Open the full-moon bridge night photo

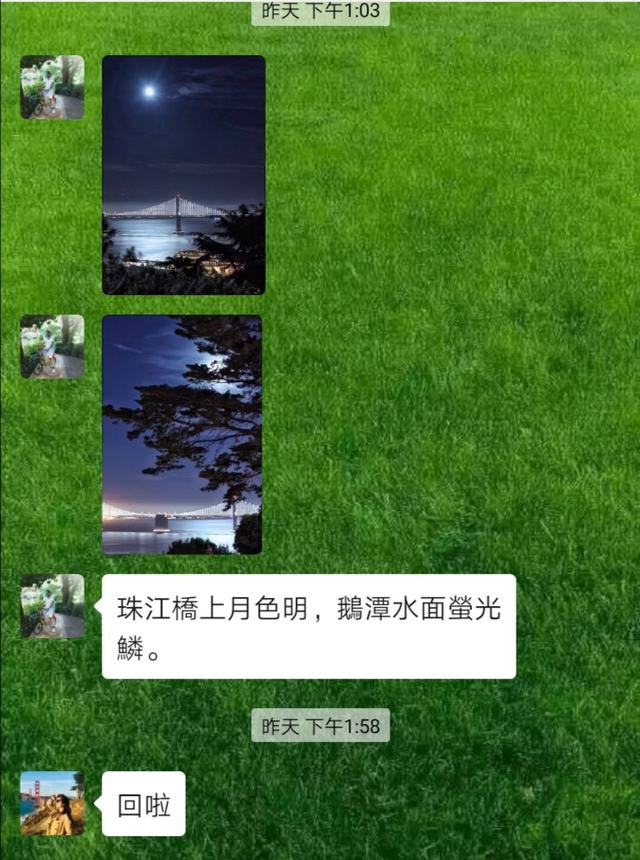coord(183,175)
